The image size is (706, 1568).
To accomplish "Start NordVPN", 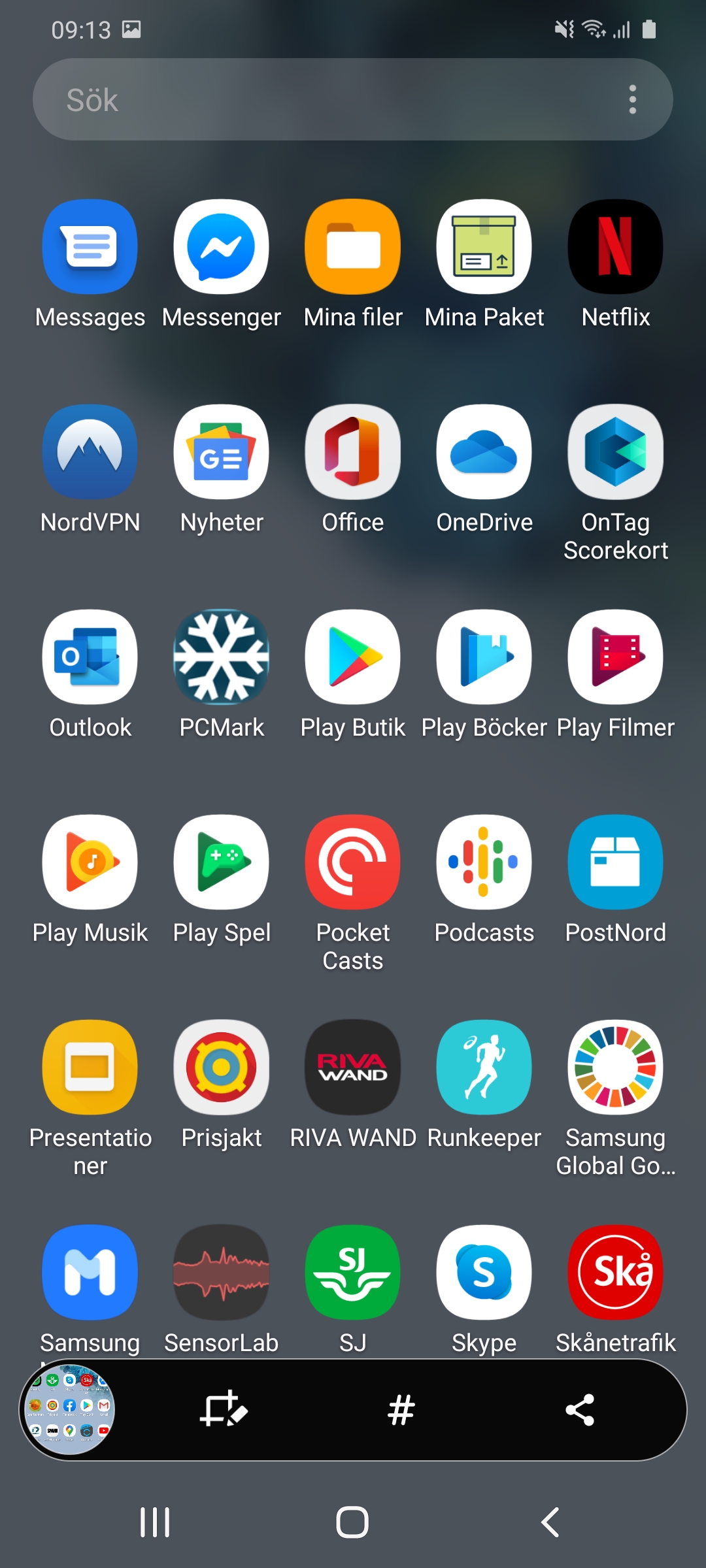I will [90, 452].
